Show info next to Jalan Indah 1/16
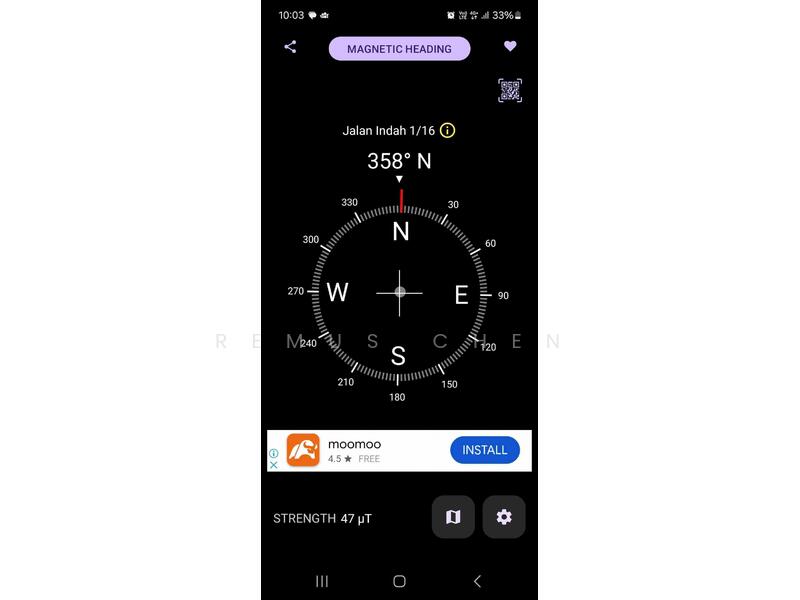Image resolution: width=800 pixels, height=600 pixels. [x=448, y=130]
